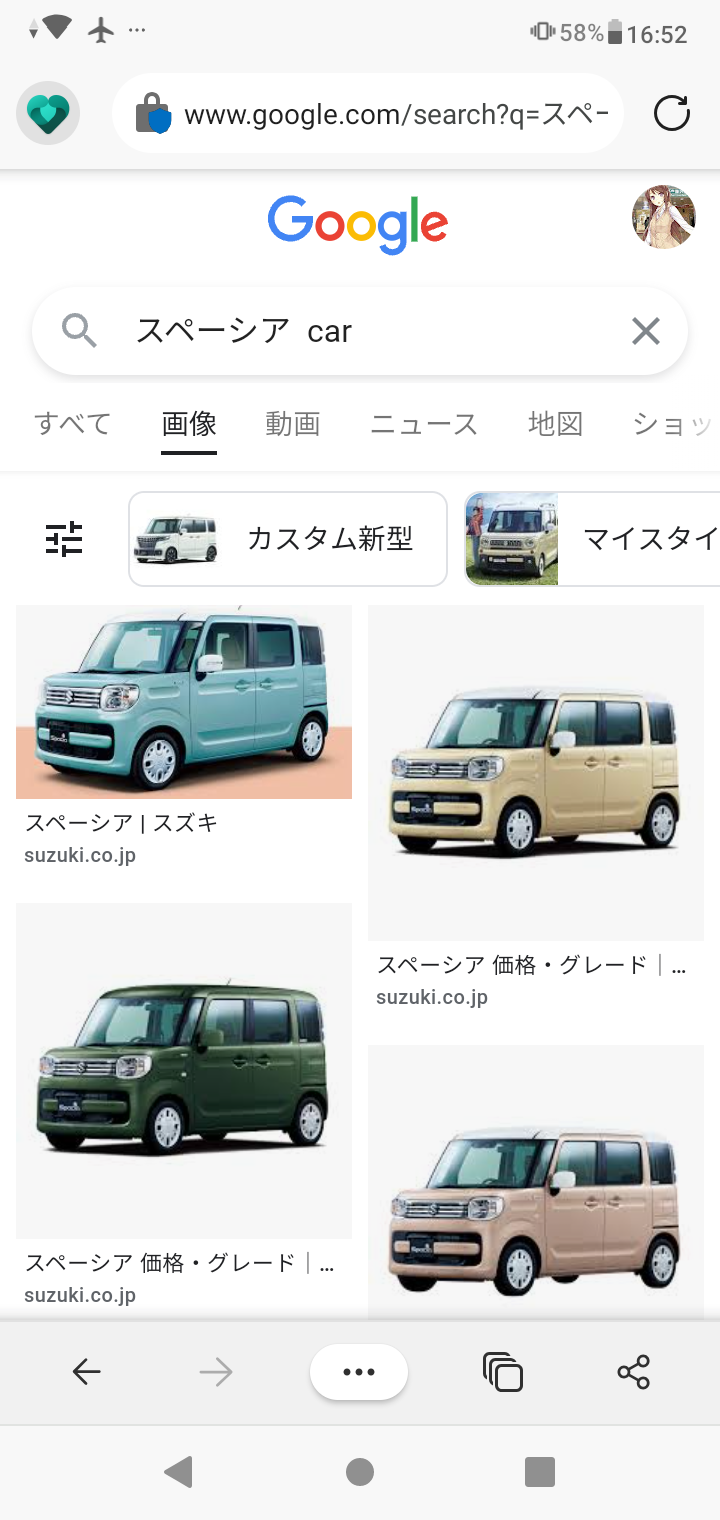This screenshot has width=720, height=1520.
Task: Open the light blue スペーシア | スズキ image
Action: click(184, 702)
